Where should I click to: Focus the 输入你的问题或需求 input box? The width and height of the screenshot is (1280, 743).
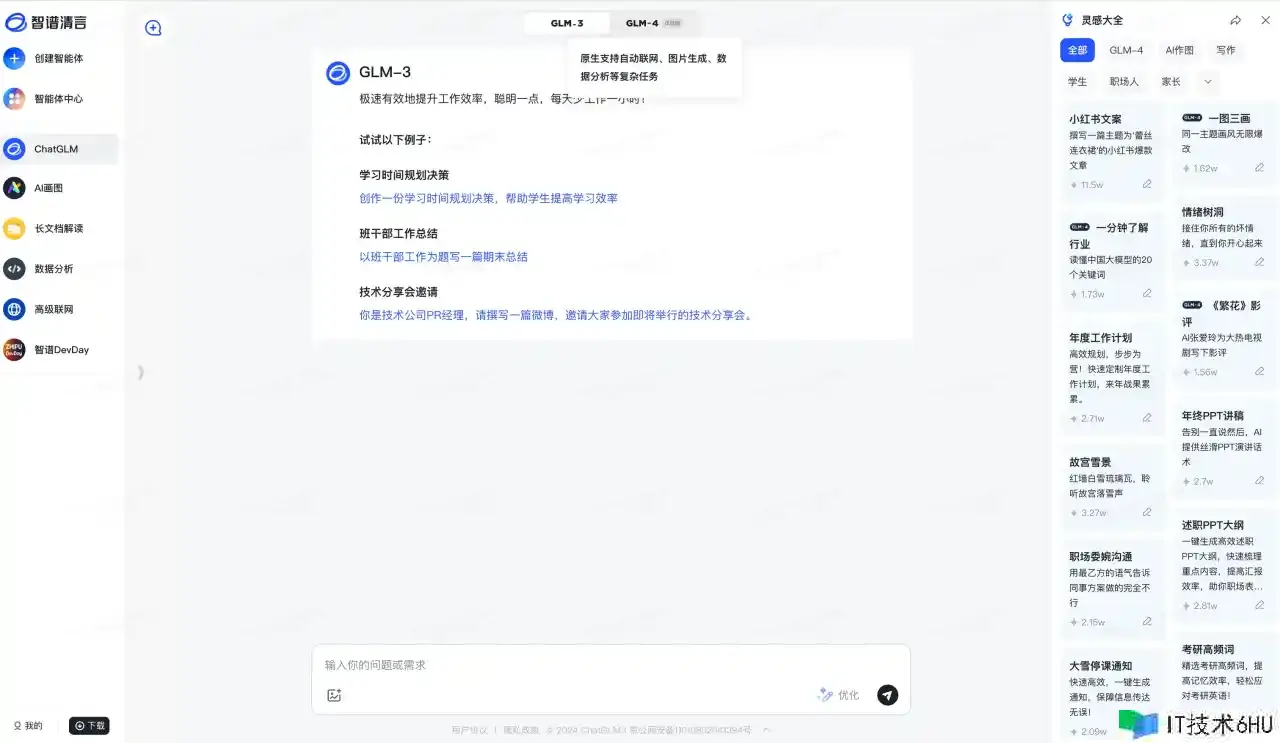610,665
